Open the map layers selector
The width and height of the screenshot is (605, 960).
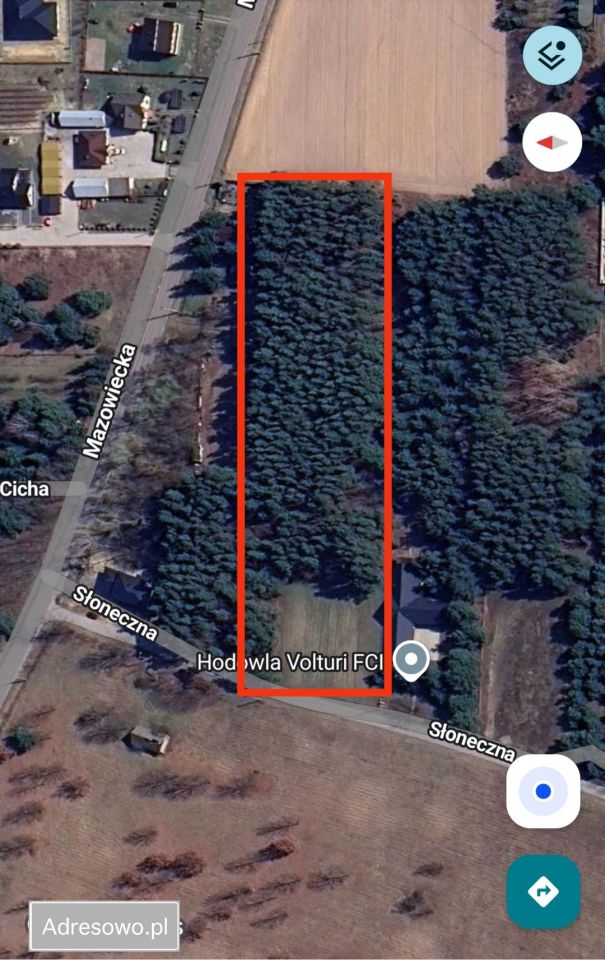[x=552, y=55]
